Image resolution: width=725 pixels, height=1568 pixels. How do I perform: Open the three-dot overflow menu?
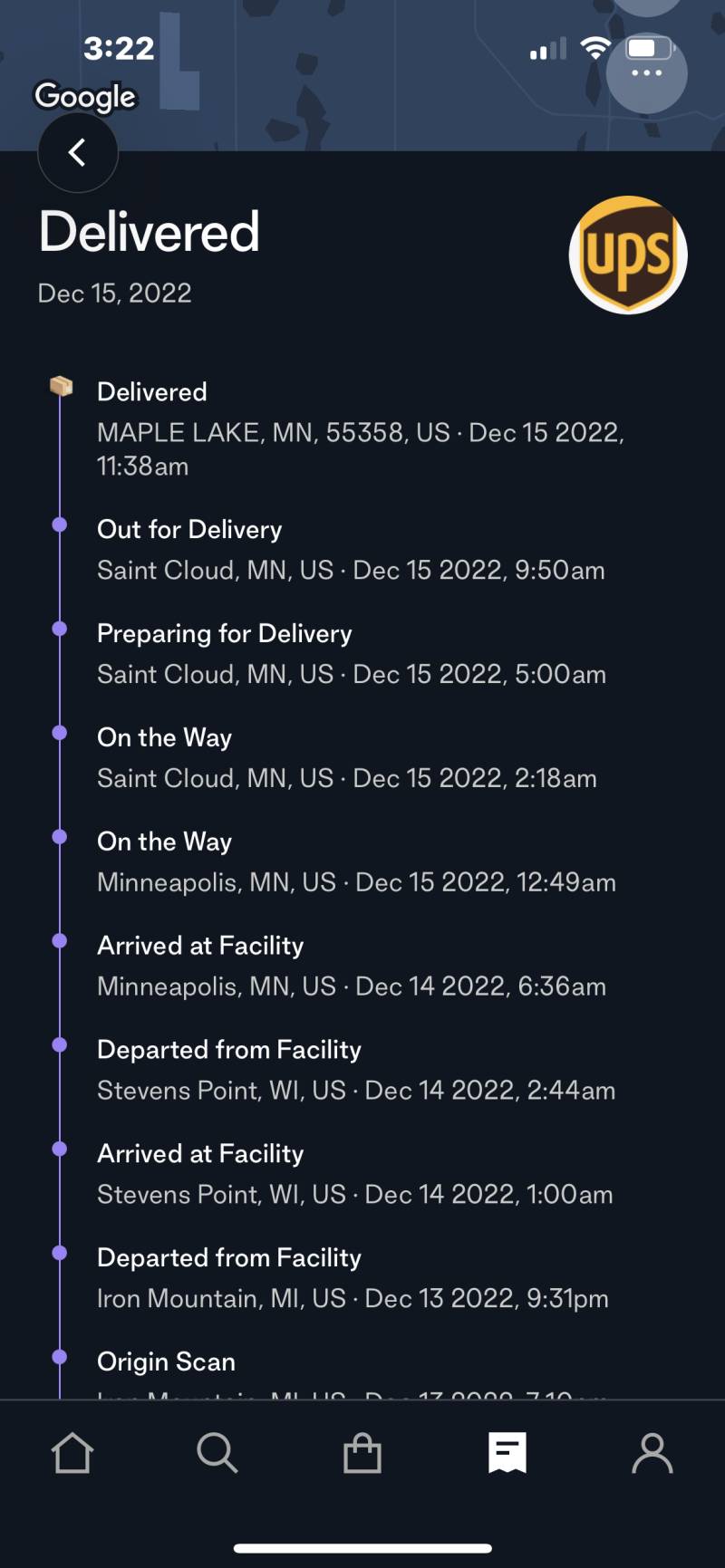pos(646,72)
